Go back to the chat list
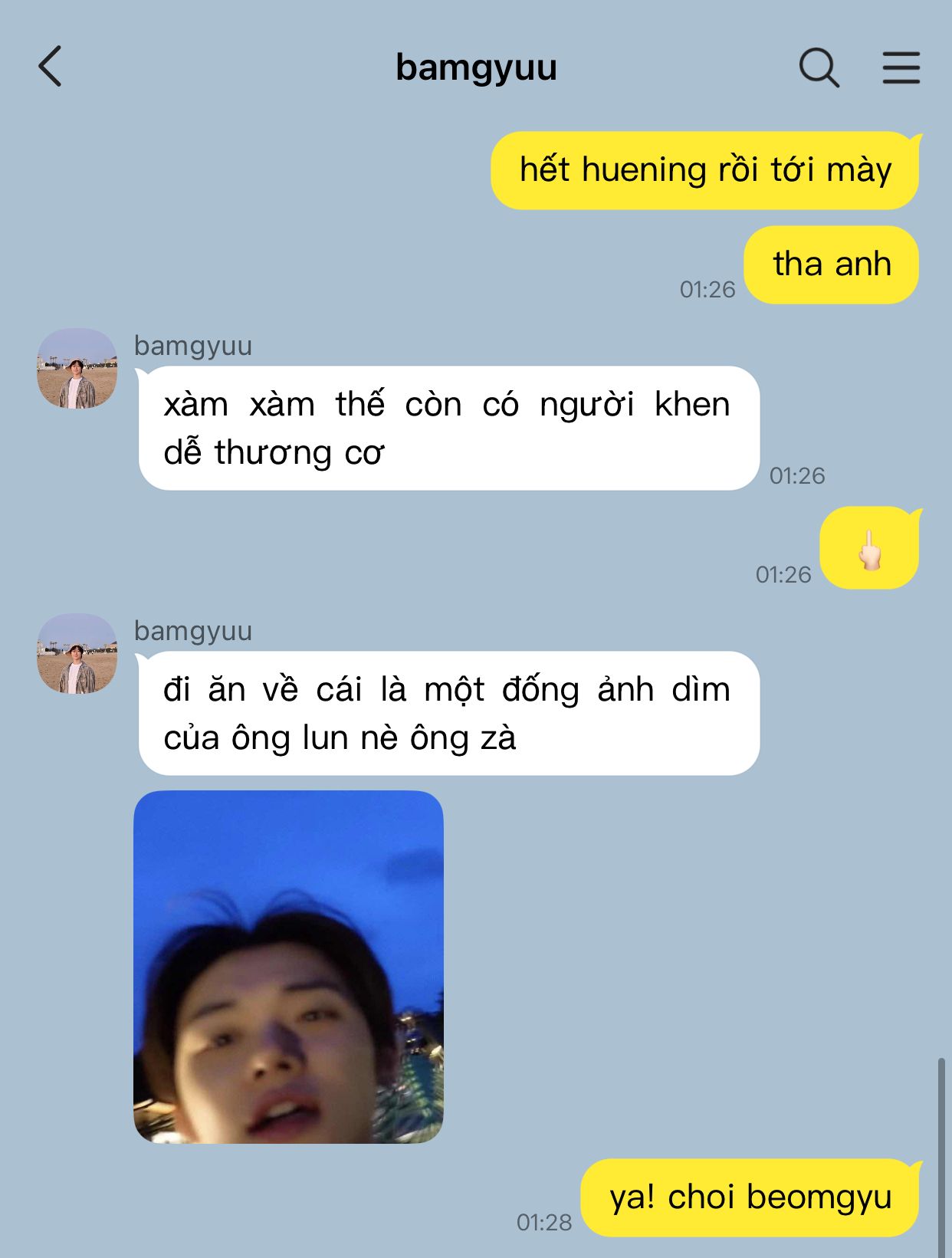Viewport: 952px width, 1258px height. [51, 67]
